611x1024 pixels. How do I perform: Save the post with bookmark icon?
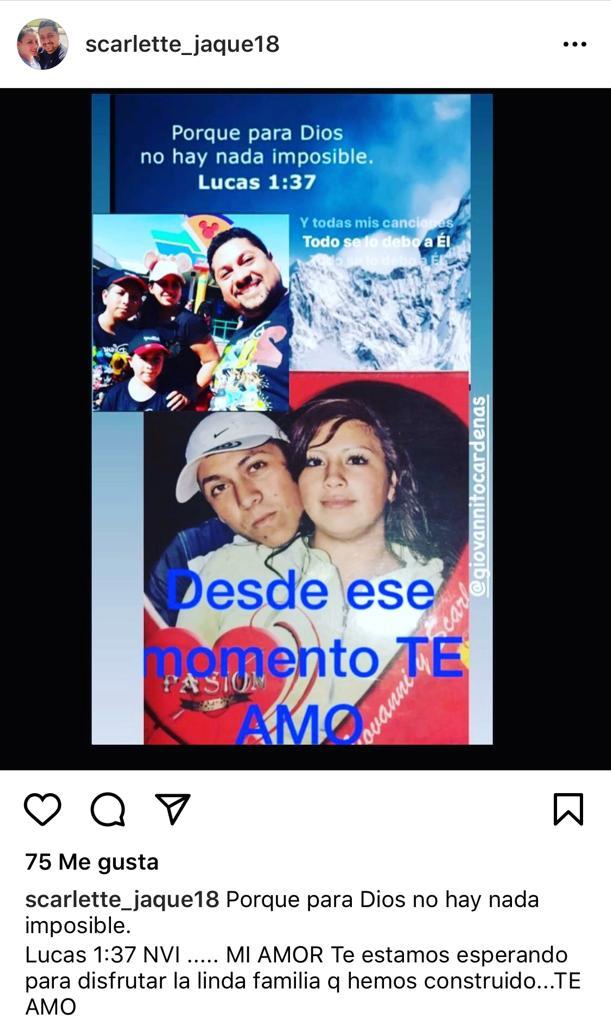pyautogui.click(x=567, y=809)
